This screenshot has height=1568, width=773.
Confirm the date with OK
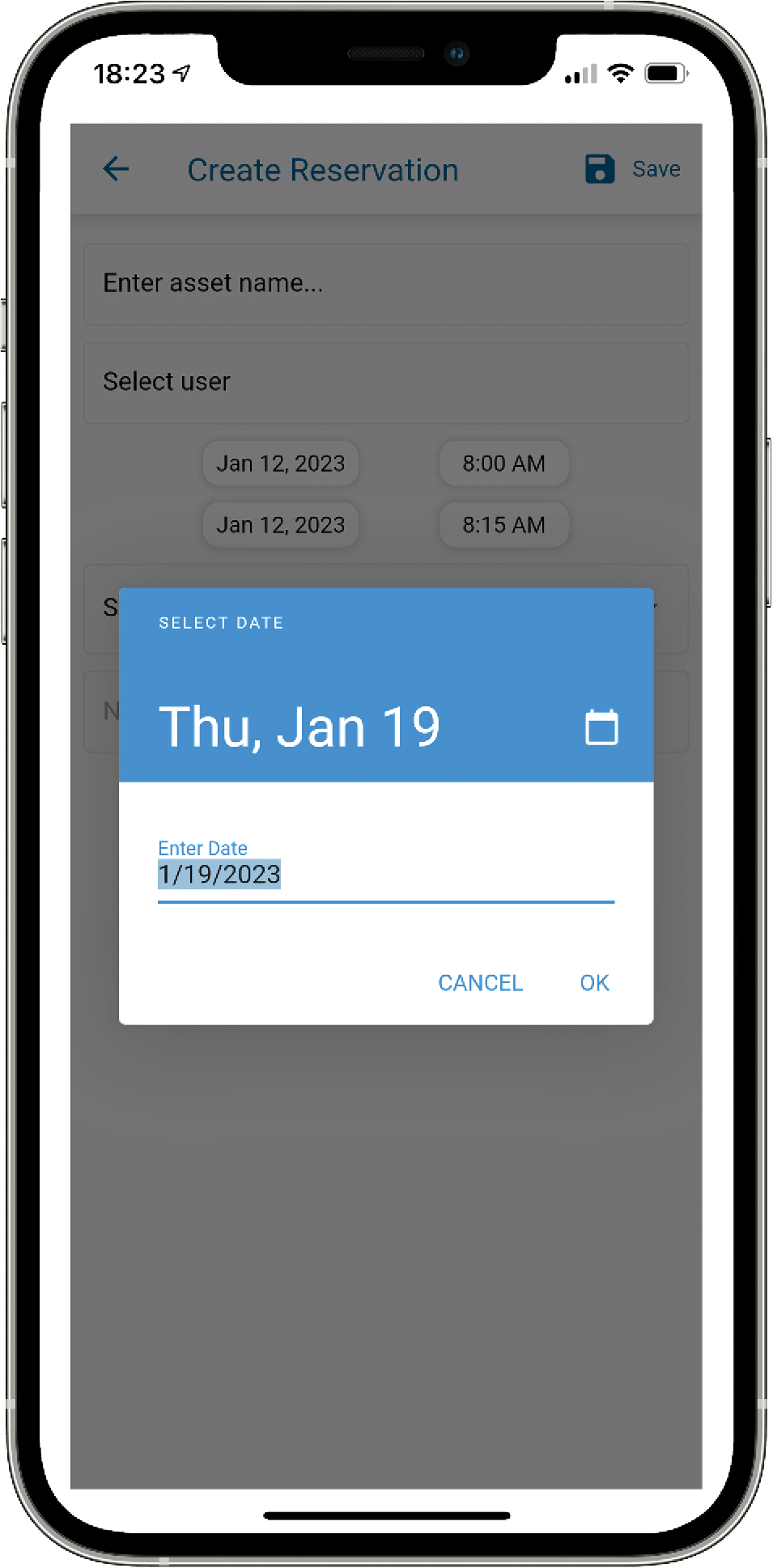[594, 983]
